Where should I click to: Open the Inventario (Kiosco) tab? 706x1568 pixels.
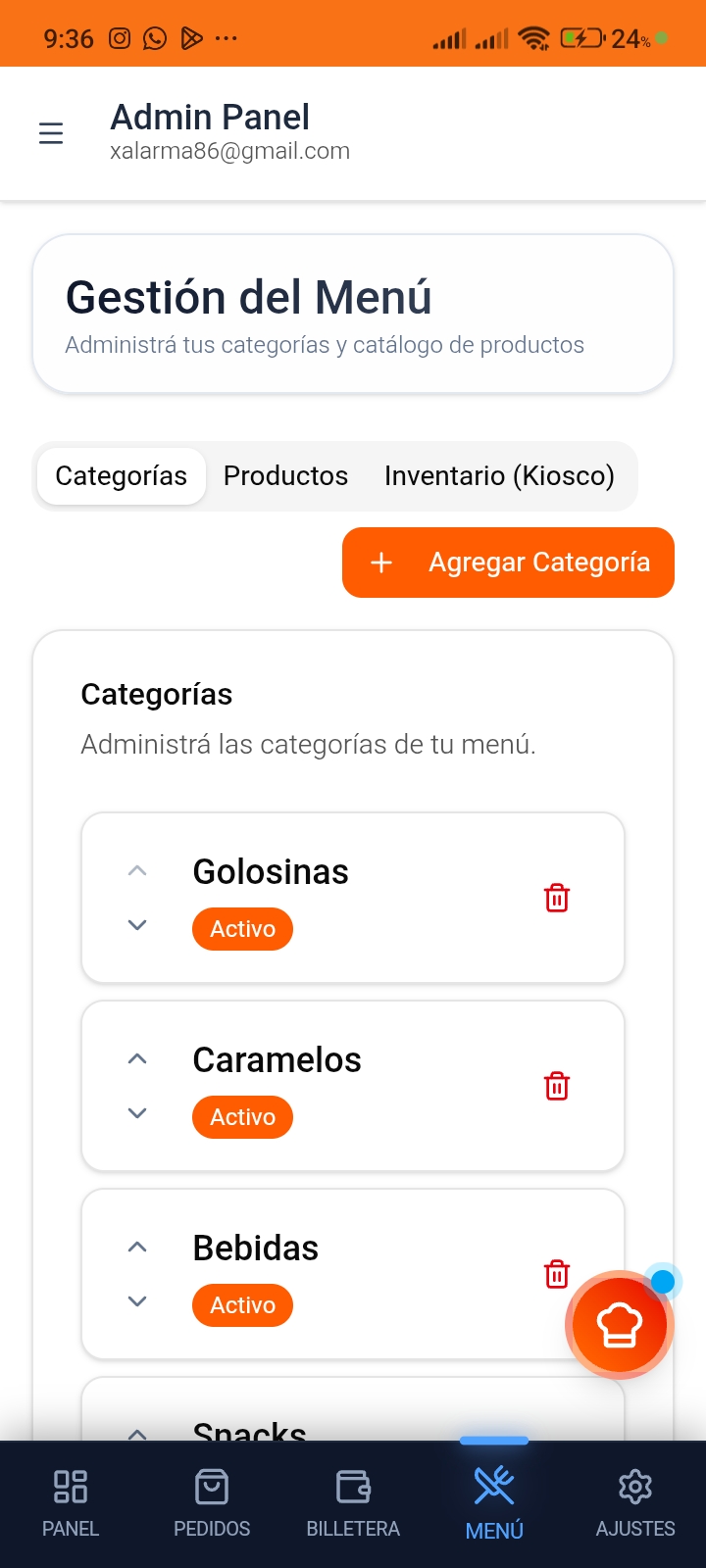[499, 475]
